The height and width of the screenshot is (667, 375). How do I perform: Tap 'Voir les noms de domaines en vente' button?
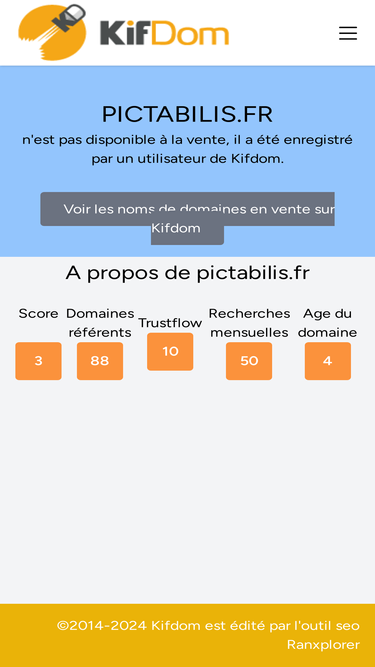(188, 209)
